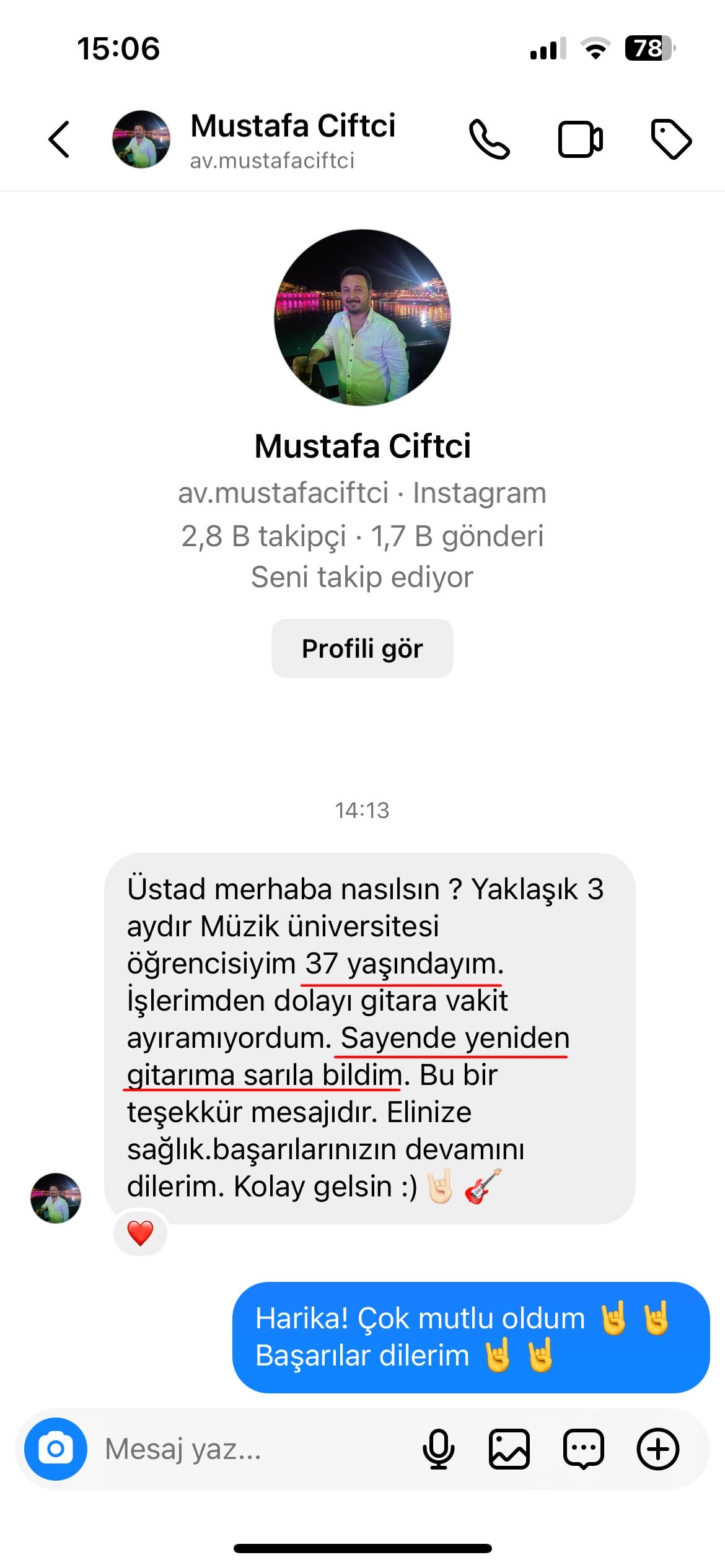Open the label tag icon
Viewport: 725px width, 1568px height.
pos(671,139)
